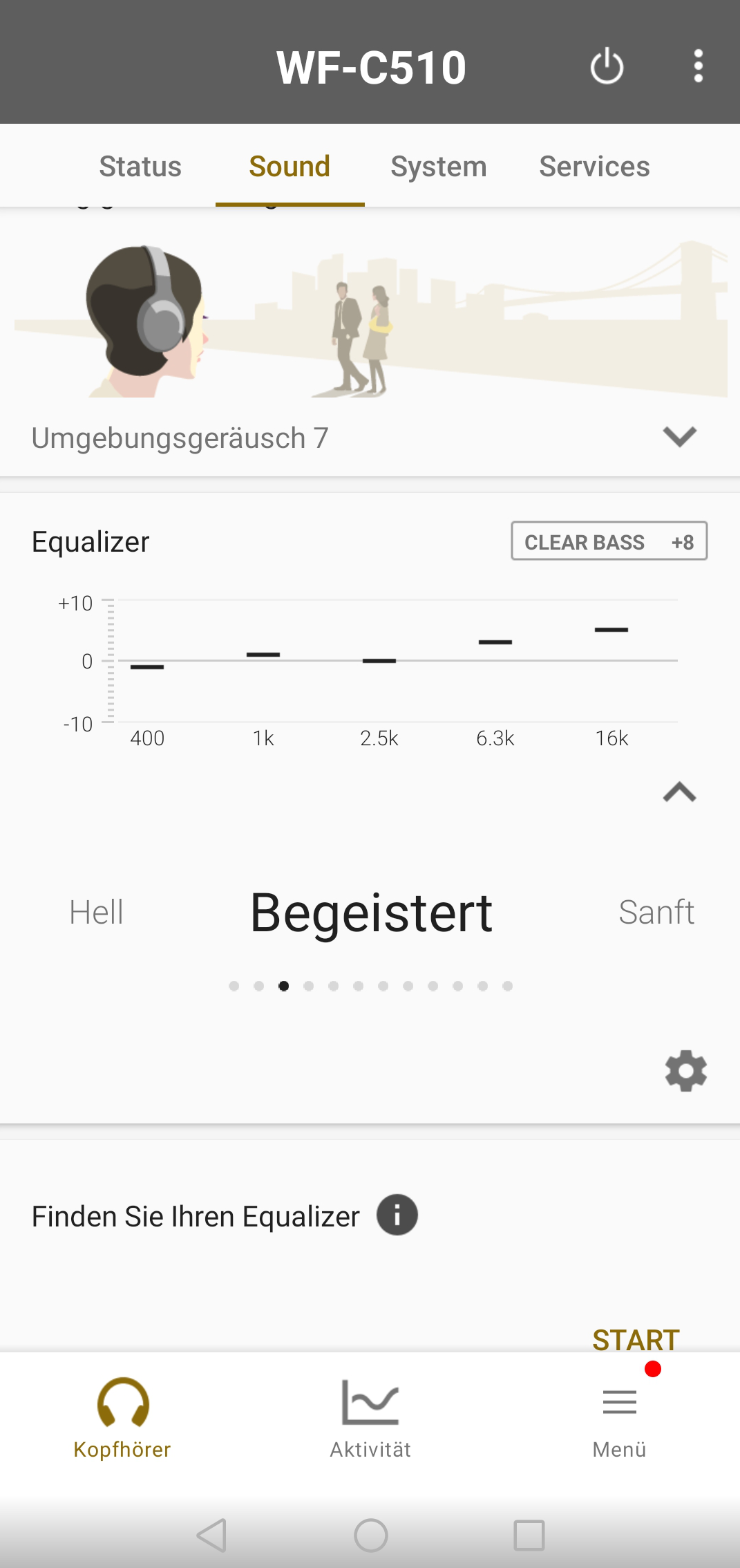Viewport: 740px width, 1568px height.
Task: Show info about Finden Sie Ihren Equalizer
Action: coord(397,1215)
